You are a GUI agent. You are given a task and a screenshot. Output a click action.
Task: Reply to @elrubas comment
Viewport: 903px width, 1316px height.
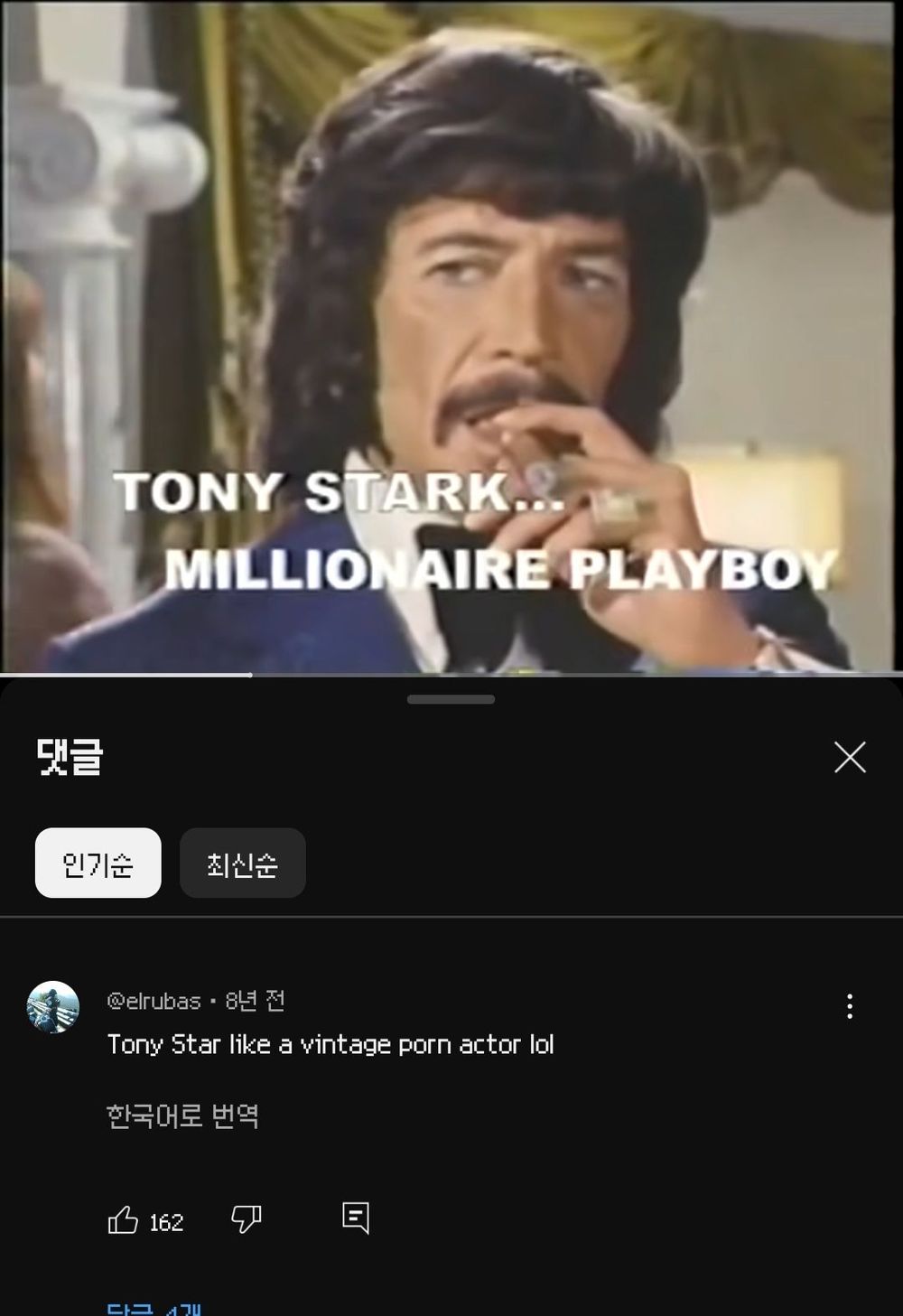[356, 1218]
